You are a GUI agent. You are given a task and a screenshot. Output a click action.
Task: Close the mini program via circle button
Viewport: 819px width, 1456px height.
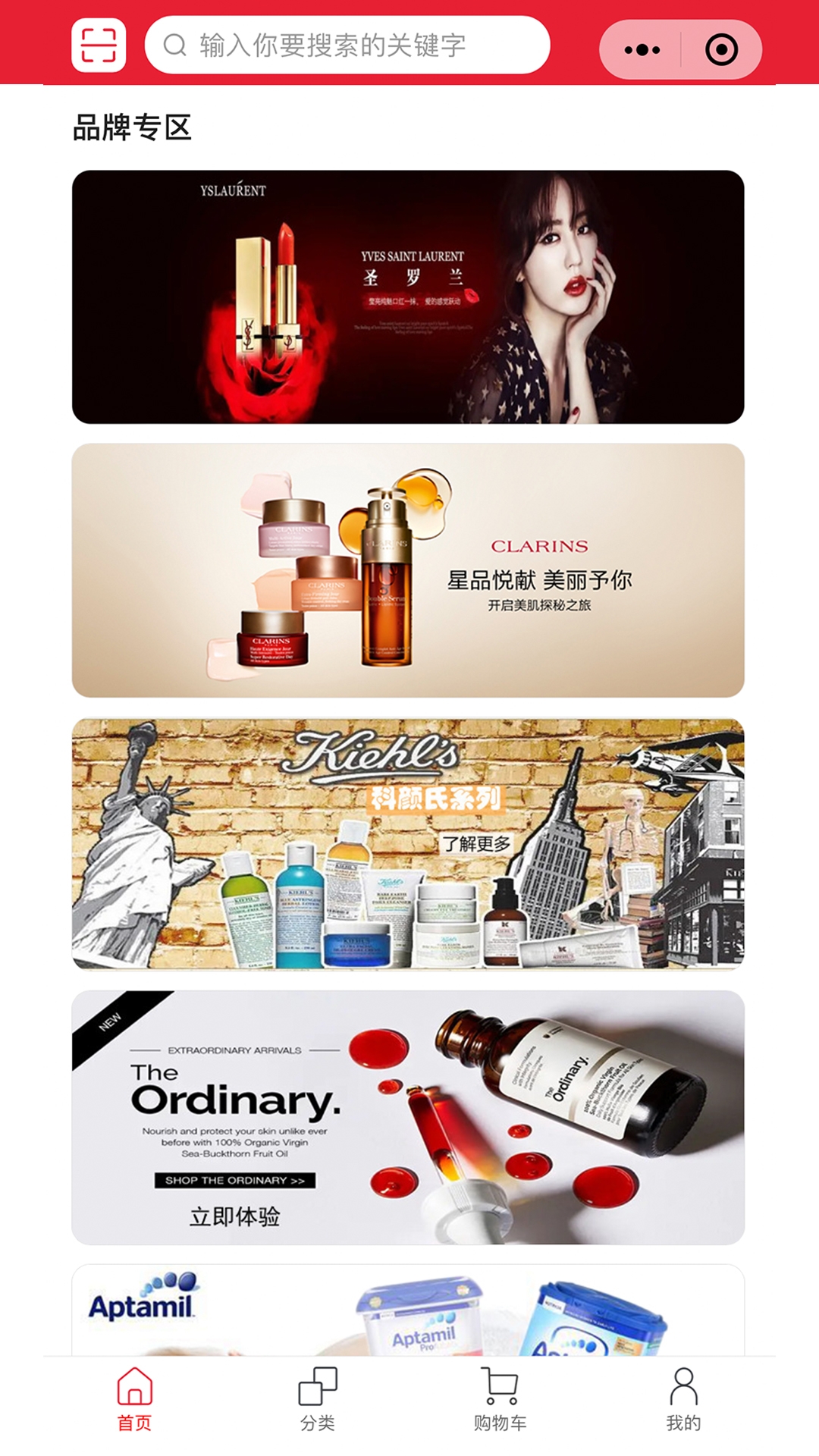tap(721, 50)
